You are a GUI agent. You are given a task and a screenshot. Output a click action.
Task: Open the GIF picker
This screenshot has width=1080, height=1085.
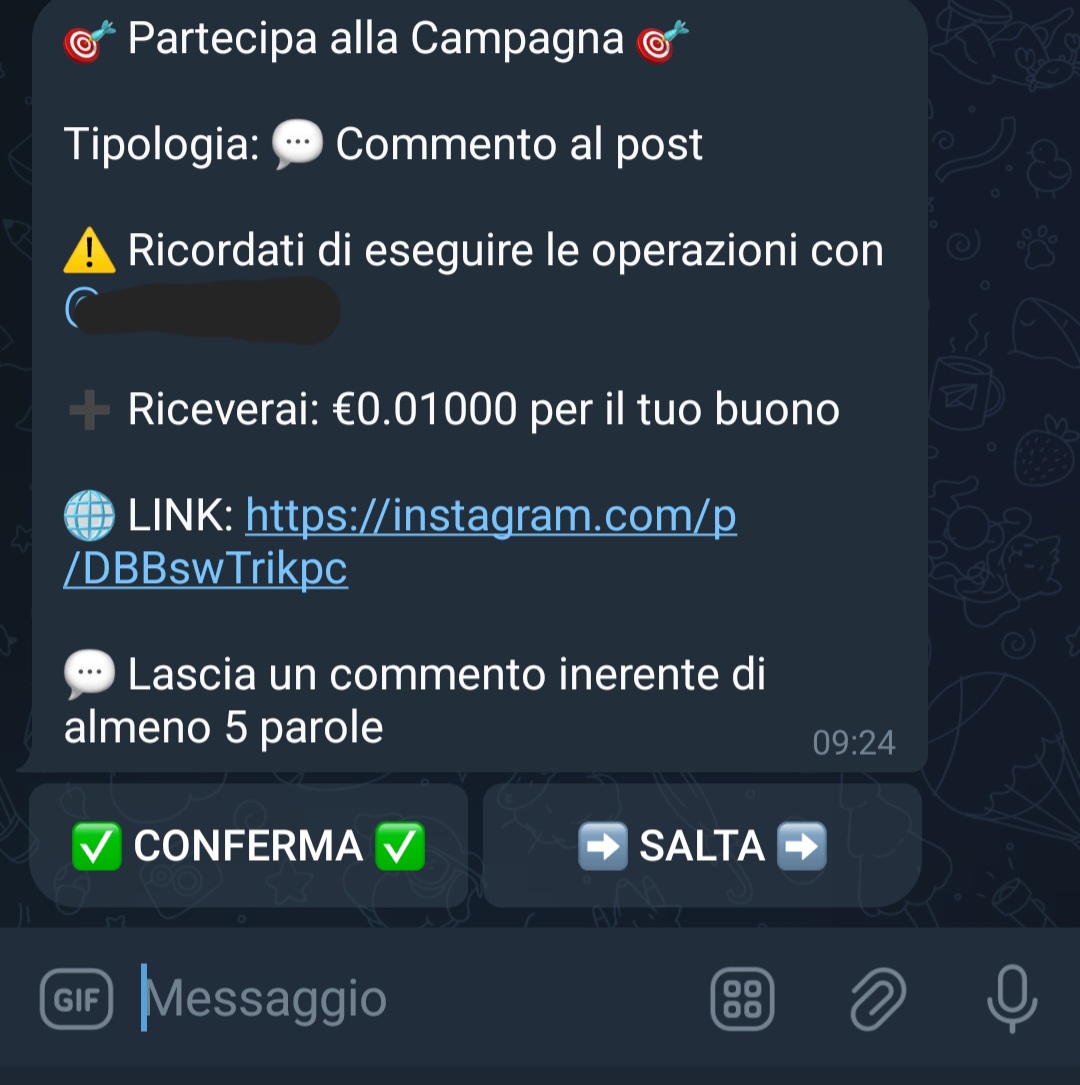(x=76, y=999)
